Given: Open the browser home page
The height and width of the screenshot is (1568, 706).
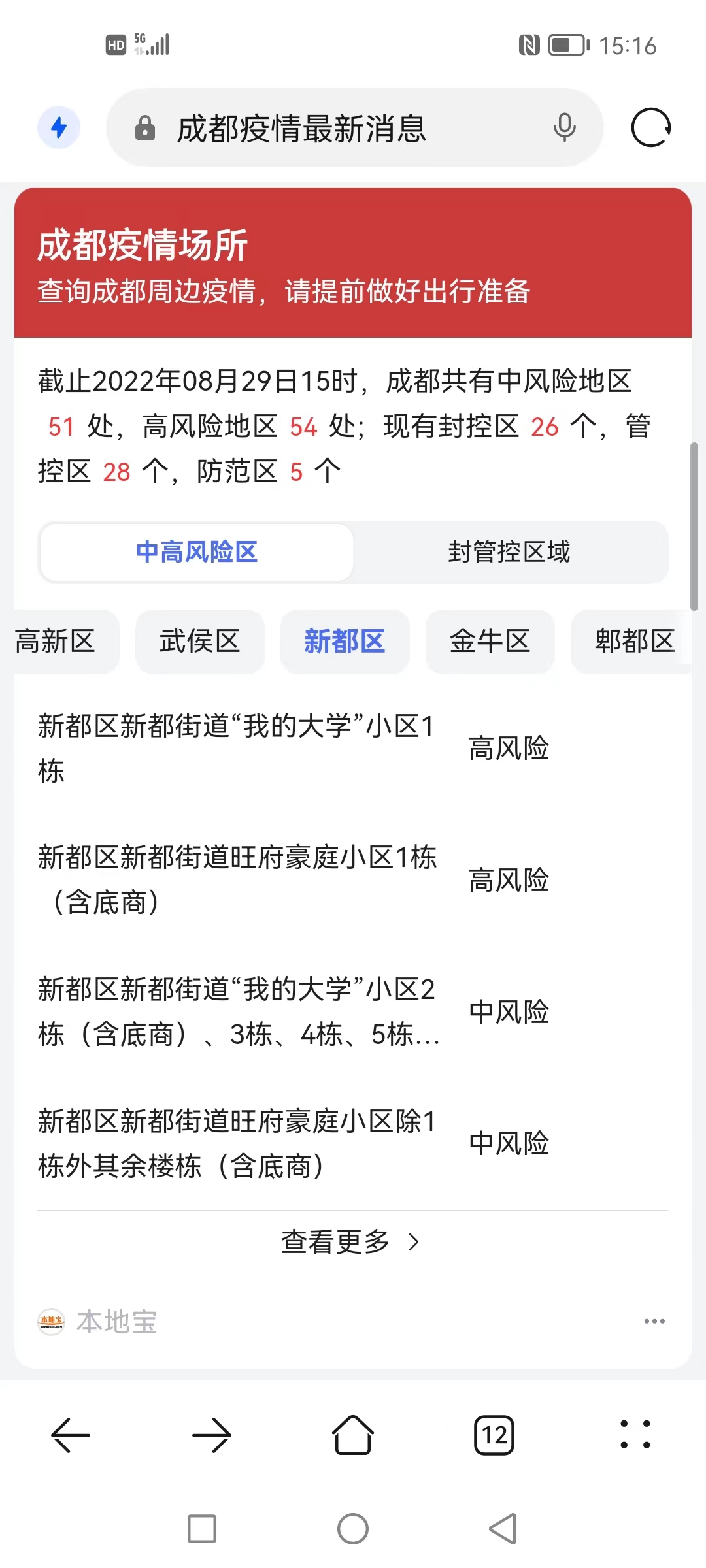Looking at the screenshot, I should [x=353, y=1435].
